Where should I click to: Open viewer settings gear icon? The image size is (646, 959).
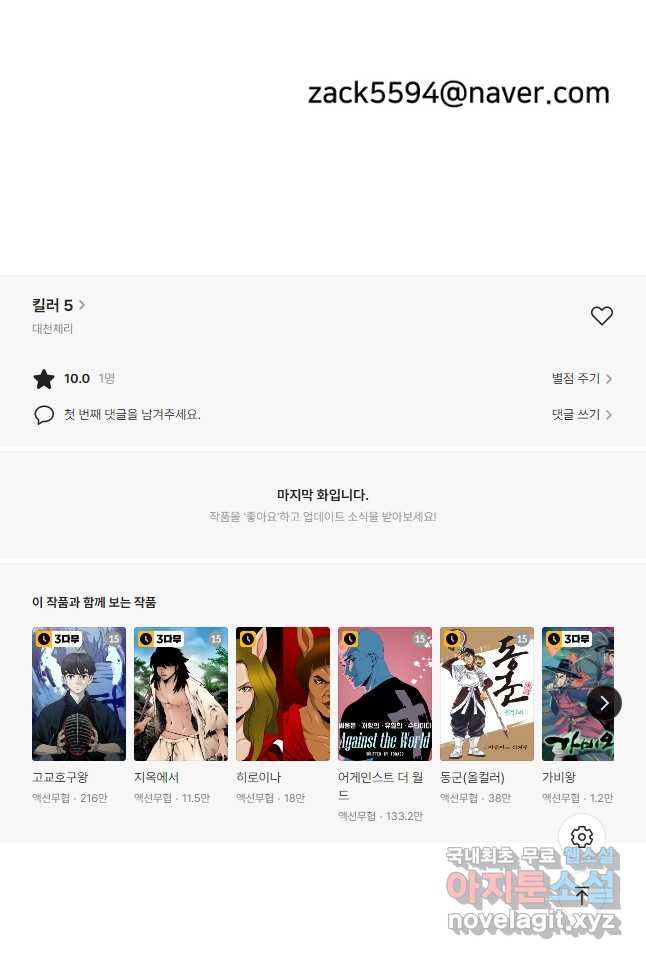point(582,837)
